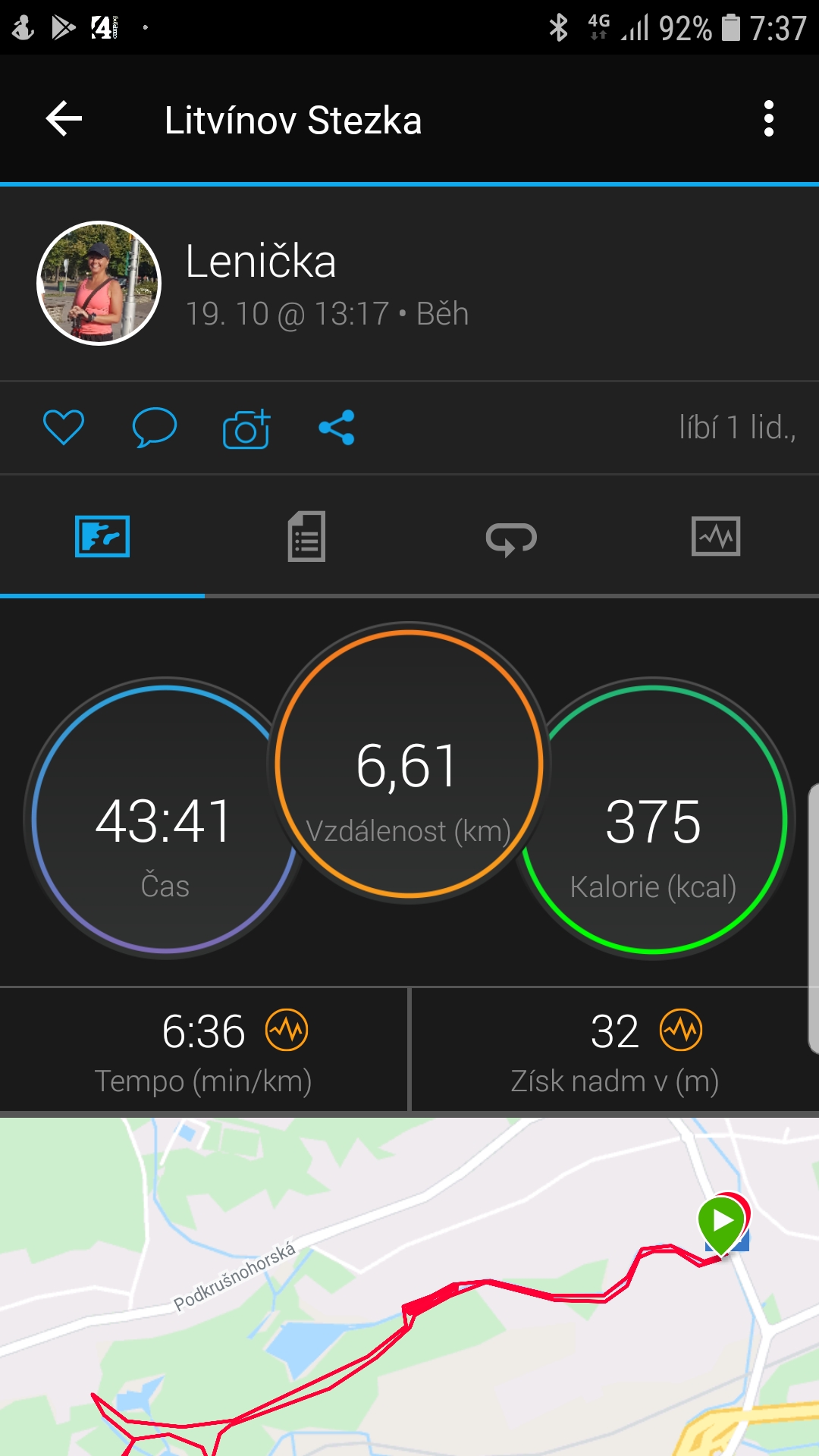Add a photo with the camera icon
The width and height of the screenshot is (819, 1456).
(246, 428)
